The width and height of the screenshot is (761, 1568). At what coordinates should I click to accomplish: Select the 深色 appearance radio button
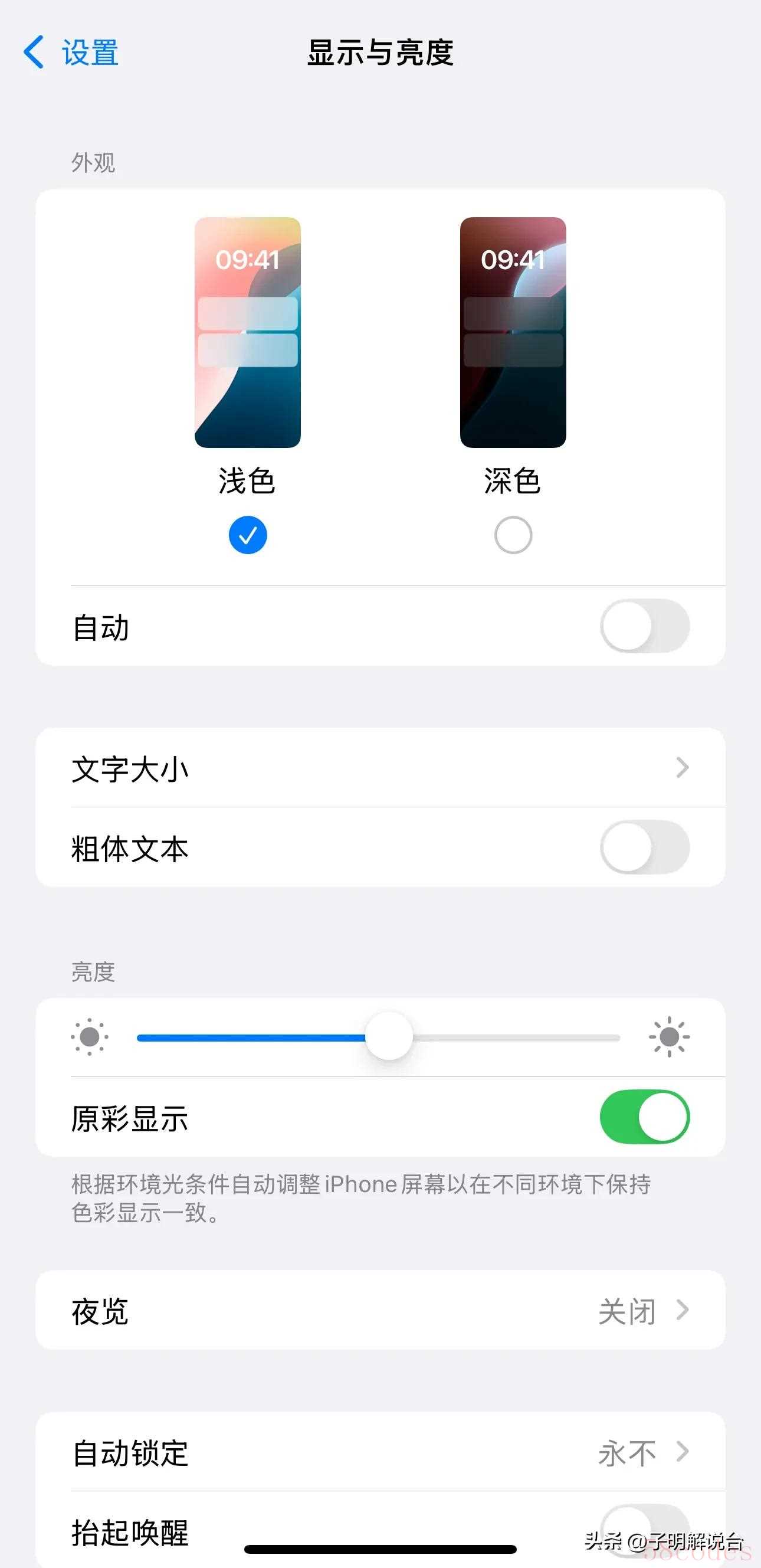click(x=513, y=535)
